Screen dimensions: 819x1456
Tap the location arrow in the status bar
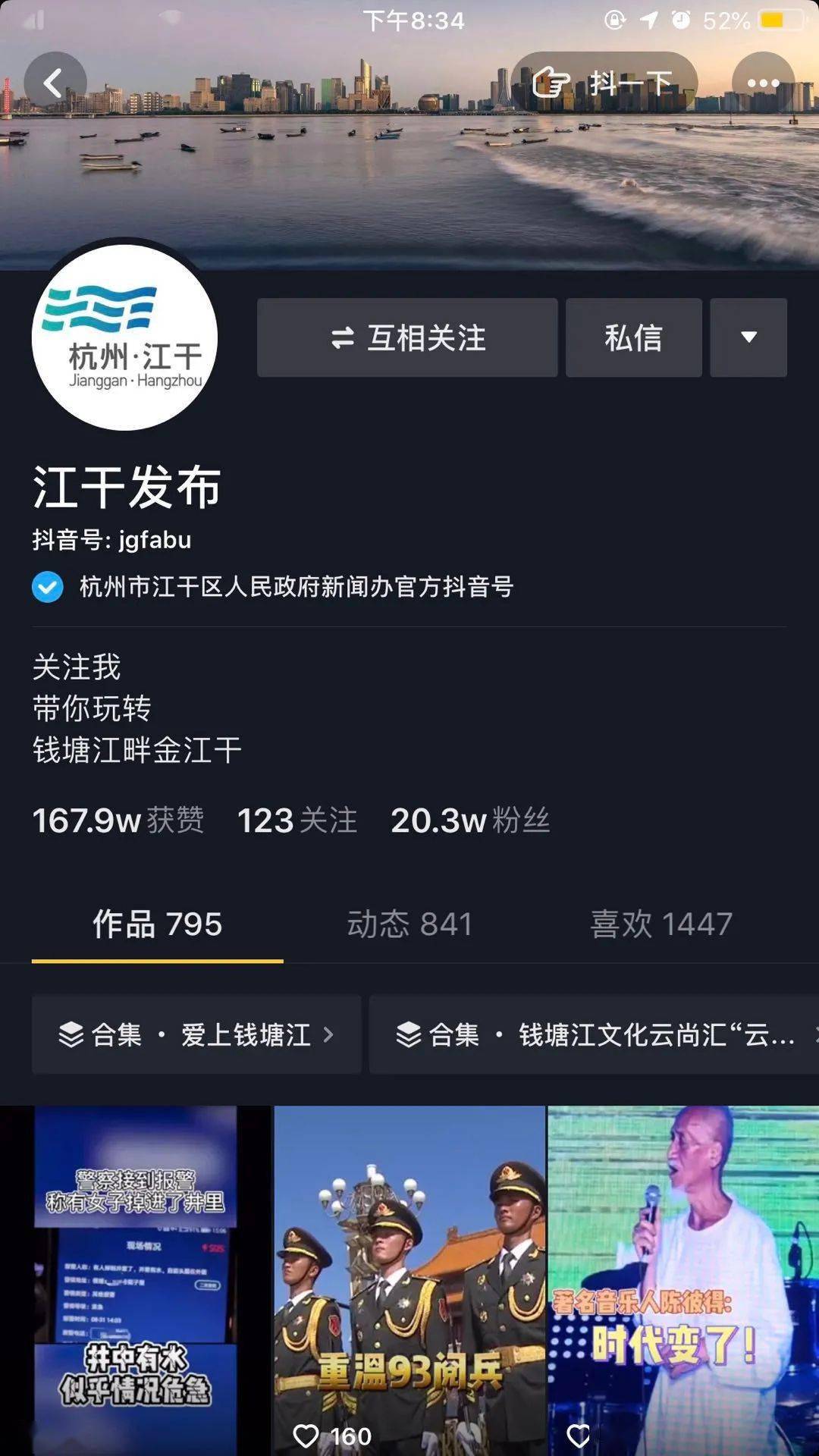(651, 19)
